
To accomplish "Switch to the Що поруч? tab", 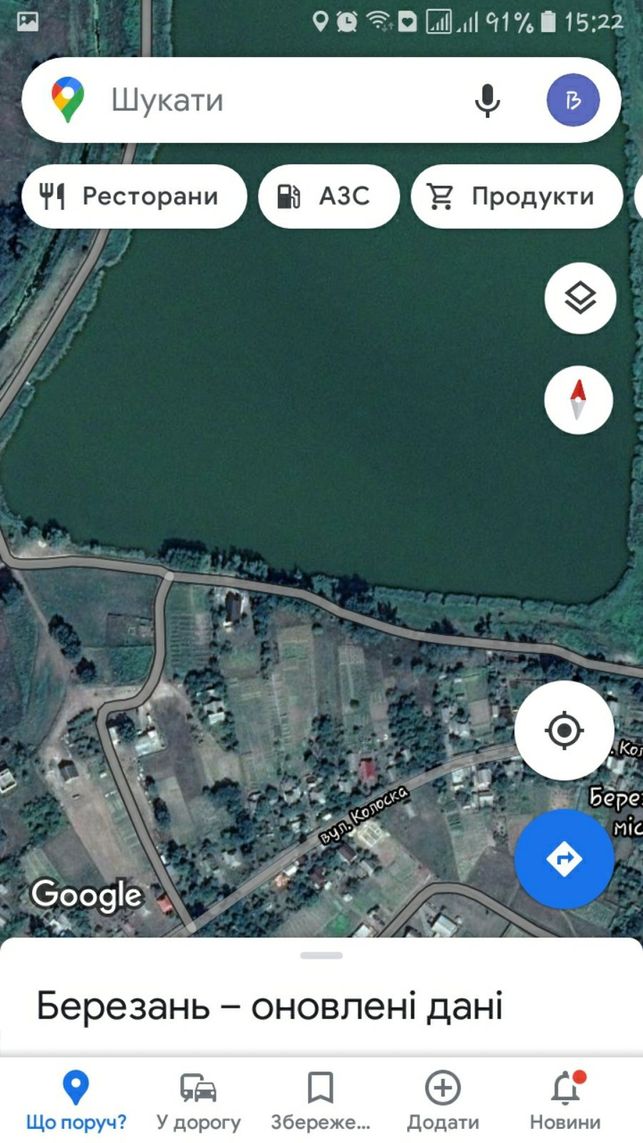I will tap(76, 1099).
